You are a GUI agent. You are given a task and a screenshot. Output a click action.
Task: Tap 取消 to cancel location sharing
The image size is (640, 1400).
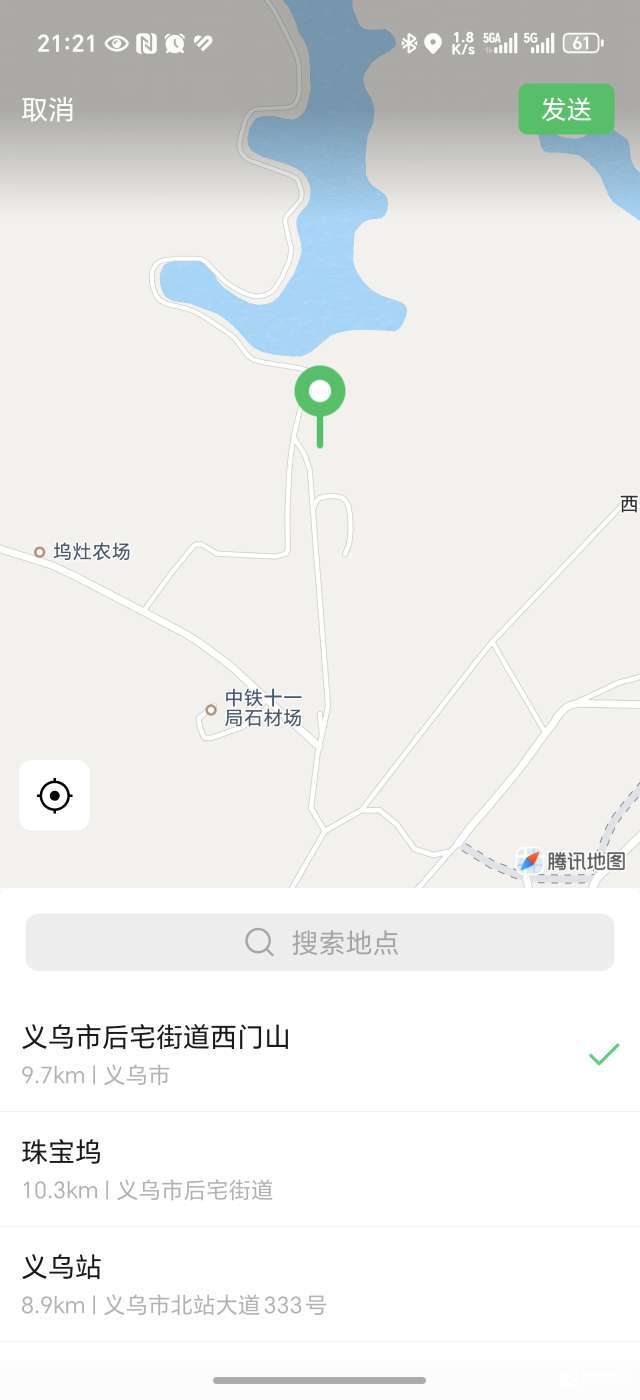coord(48,110)
